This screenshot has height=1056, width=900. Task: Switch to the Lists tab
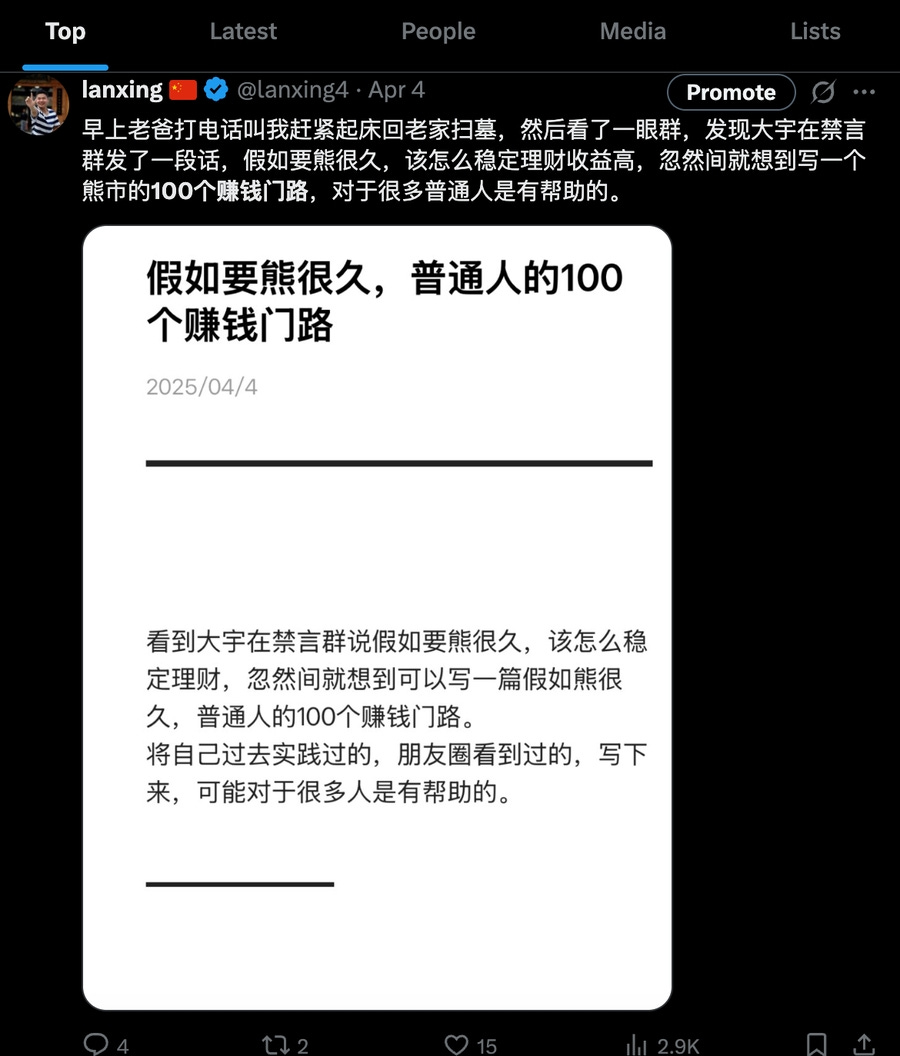click(815, 31)
